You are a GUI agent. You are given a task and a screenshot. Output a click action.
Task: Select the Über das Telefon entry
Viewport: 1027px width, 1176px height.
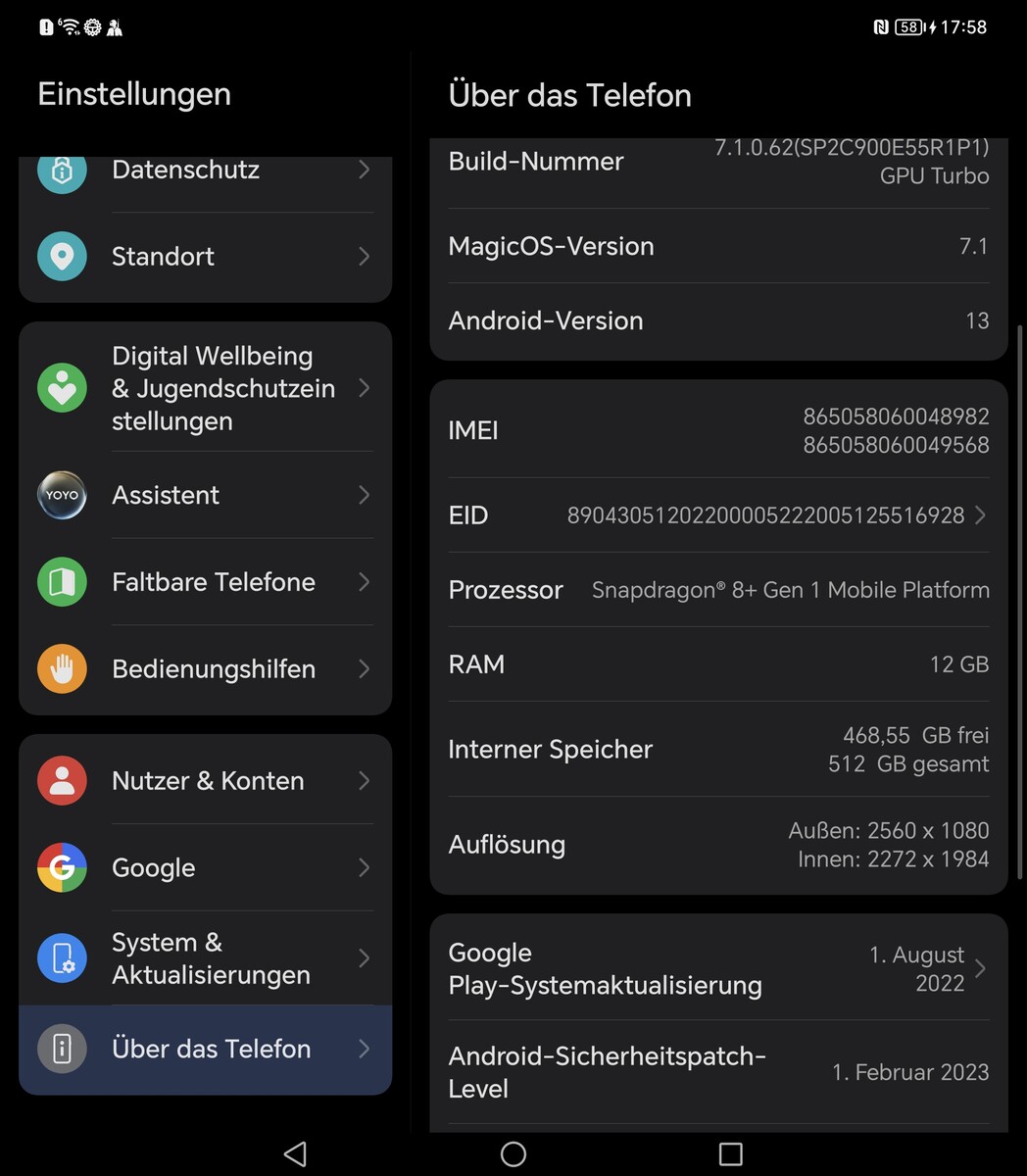(205, 1049)
